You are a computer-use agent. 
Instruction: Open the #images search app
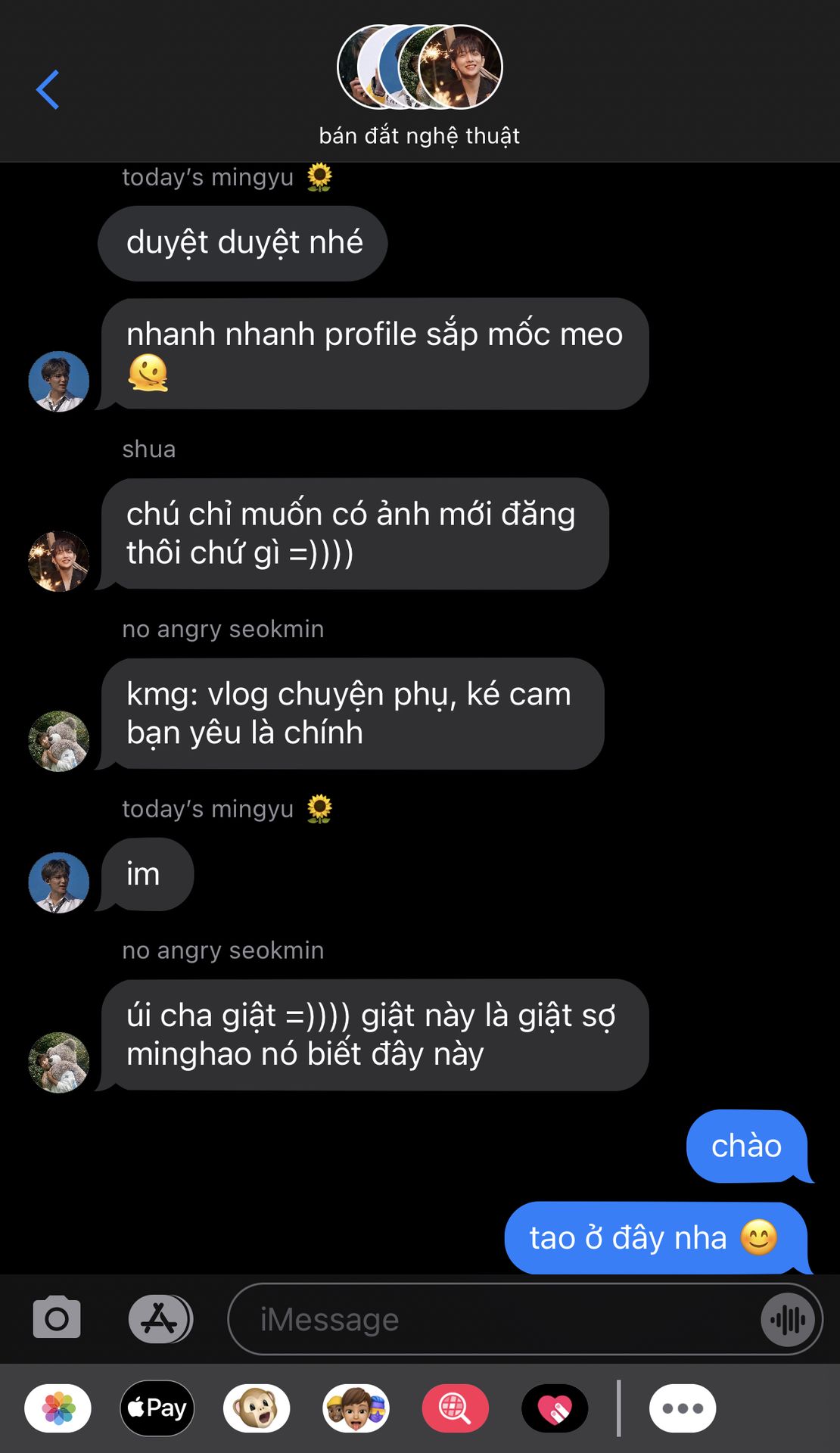455,1408
